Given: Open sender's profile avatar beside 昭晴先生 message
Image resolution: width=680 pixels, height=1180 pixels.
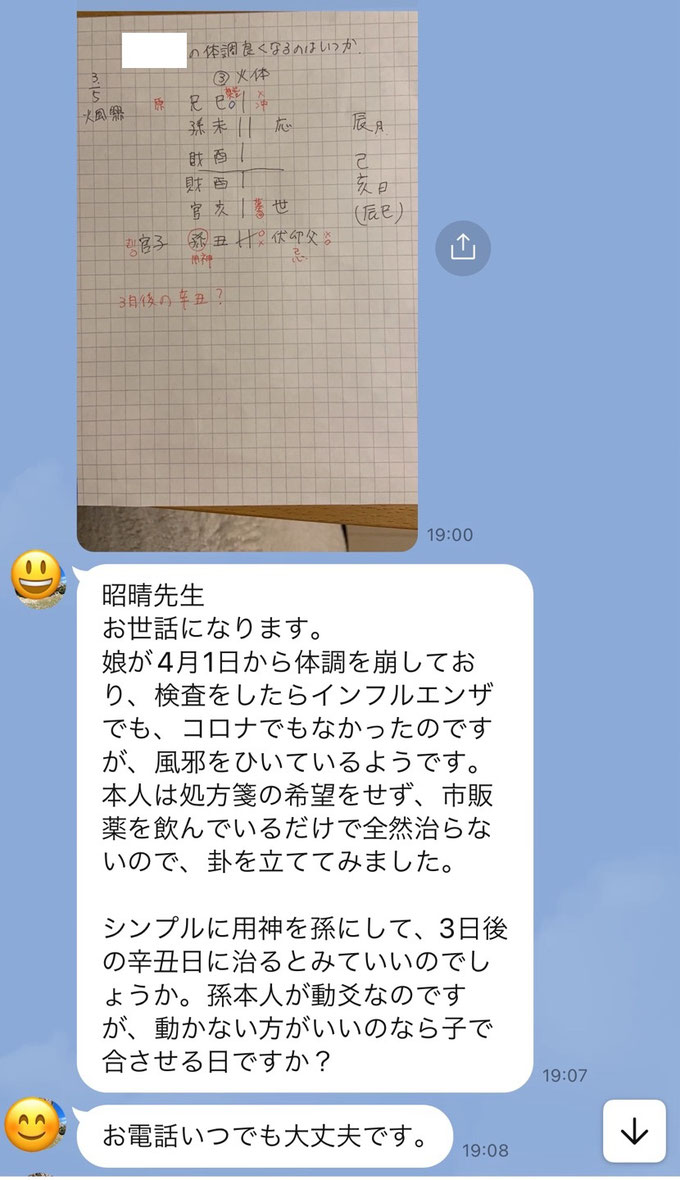Looking at the screenshot, I should [38, 579].
